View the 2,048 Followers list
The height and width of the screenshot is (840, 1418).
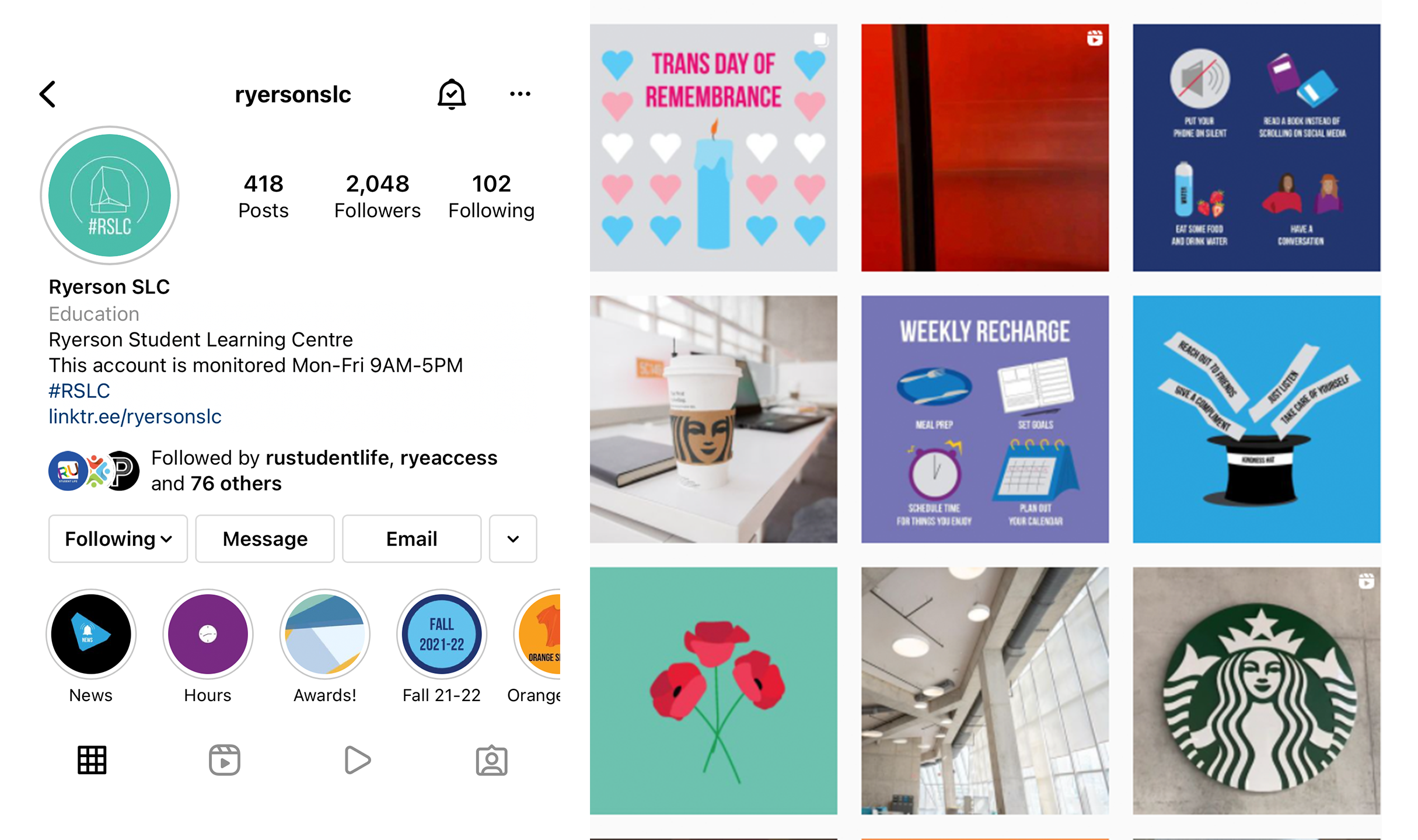[377, 196]
